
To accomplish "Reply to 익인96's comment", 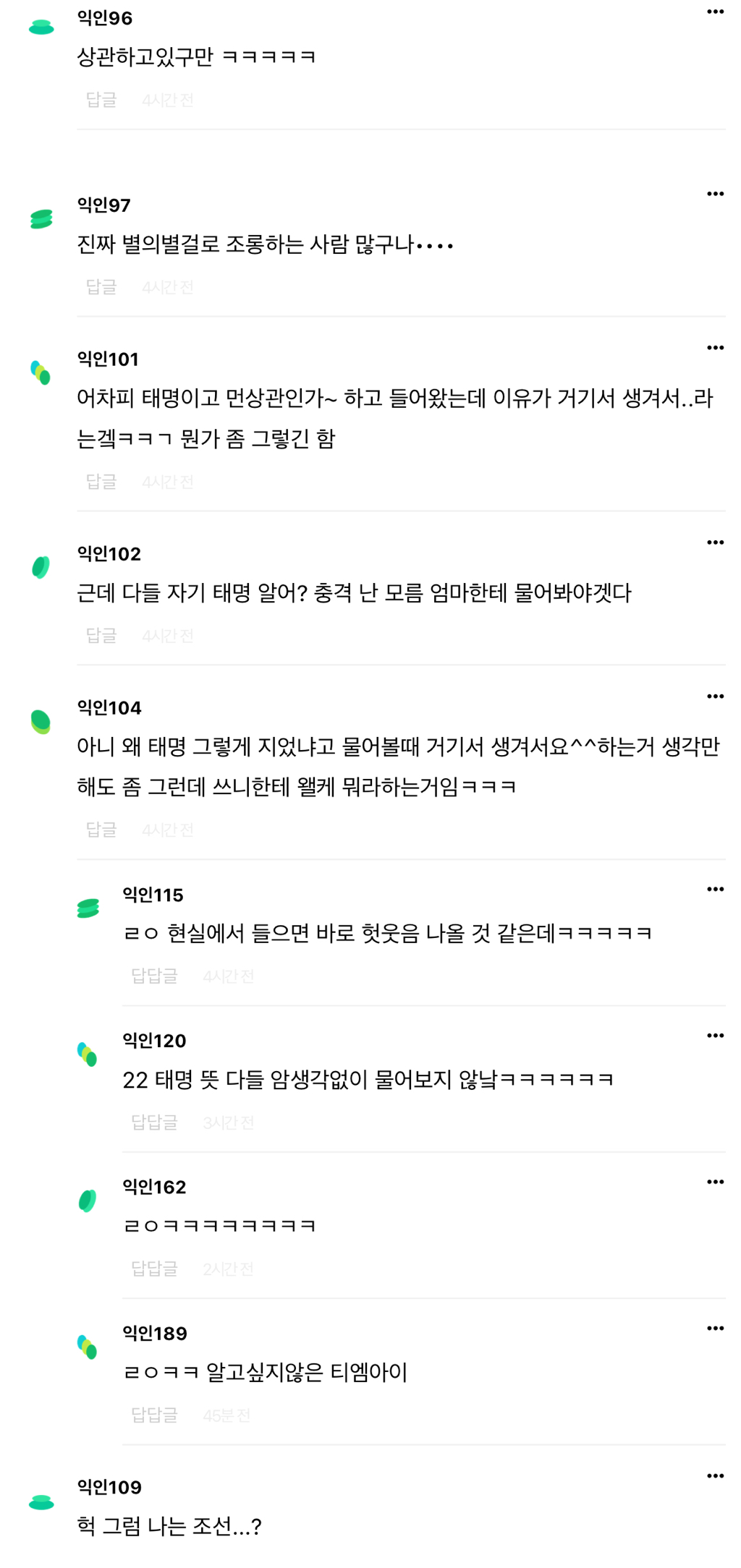I will (101, 100).
